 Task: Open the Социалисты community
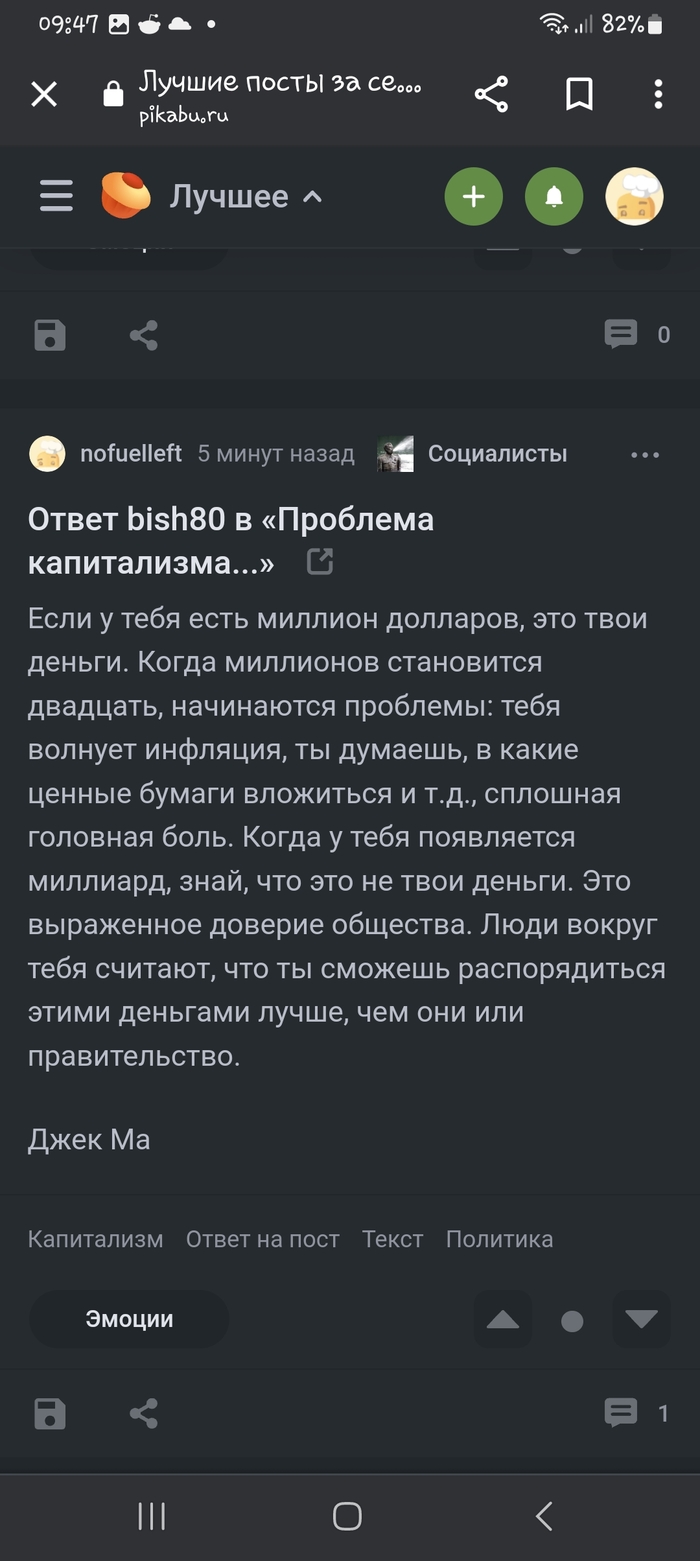(497, 454)
